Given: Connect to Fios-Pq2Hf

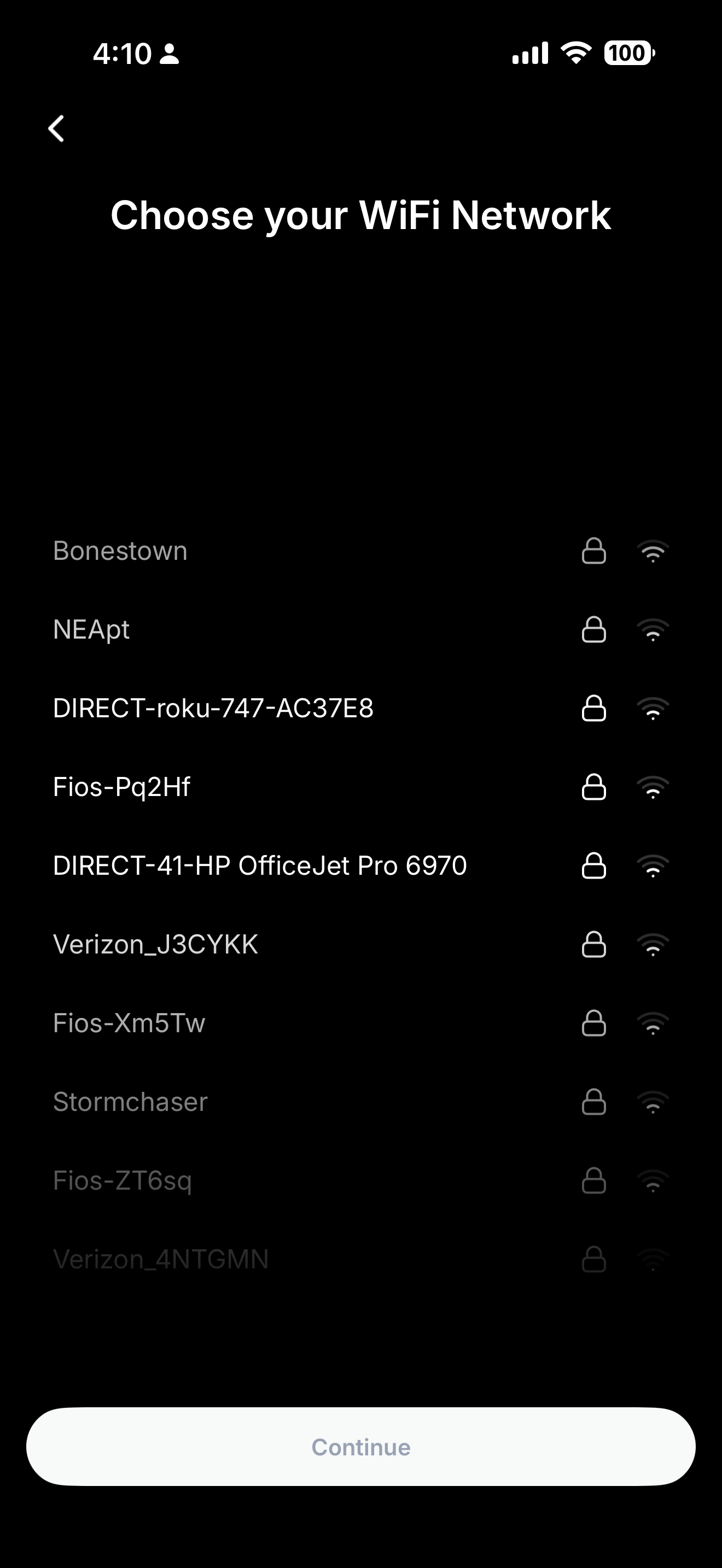Looking at the screenshot, I should [x=122, y=787].
